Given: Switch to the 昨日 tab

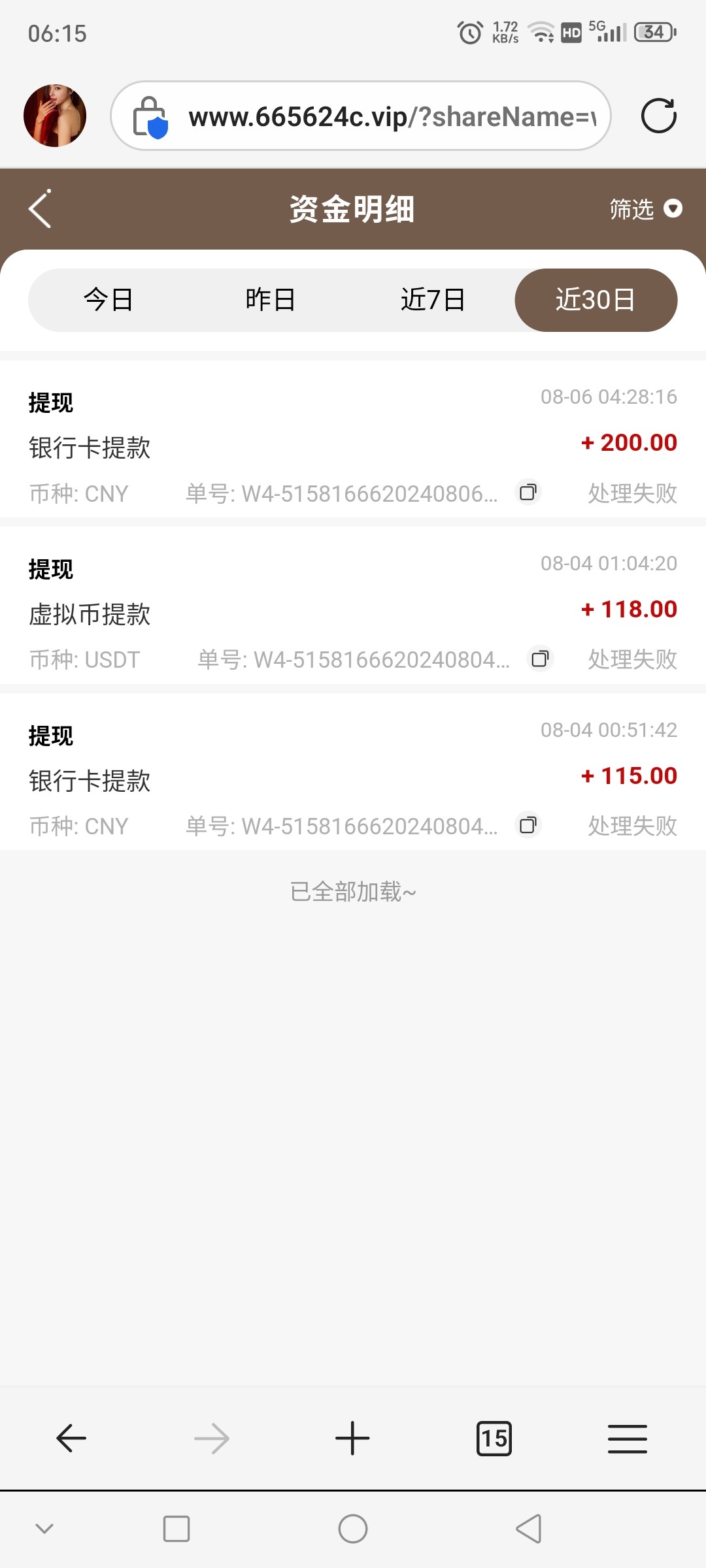Looking at the screenshot, I should click(x=271, y=300).
